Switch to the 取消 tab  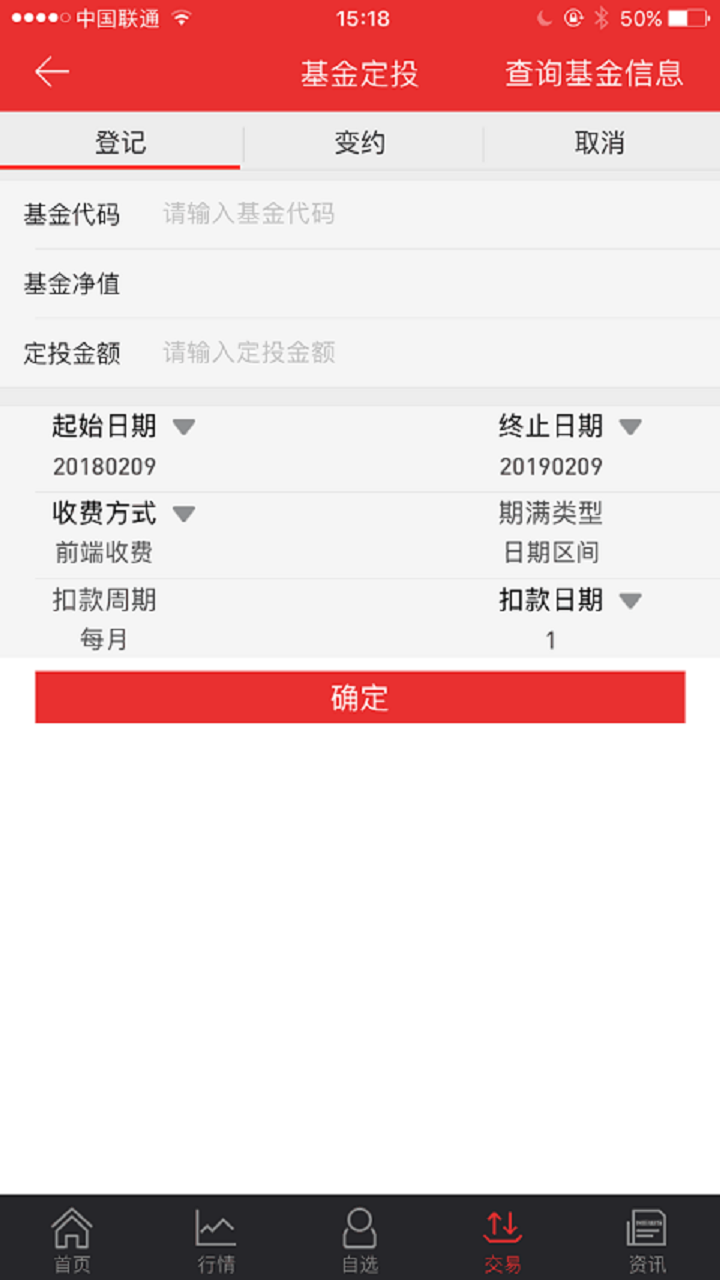(600, 143)
